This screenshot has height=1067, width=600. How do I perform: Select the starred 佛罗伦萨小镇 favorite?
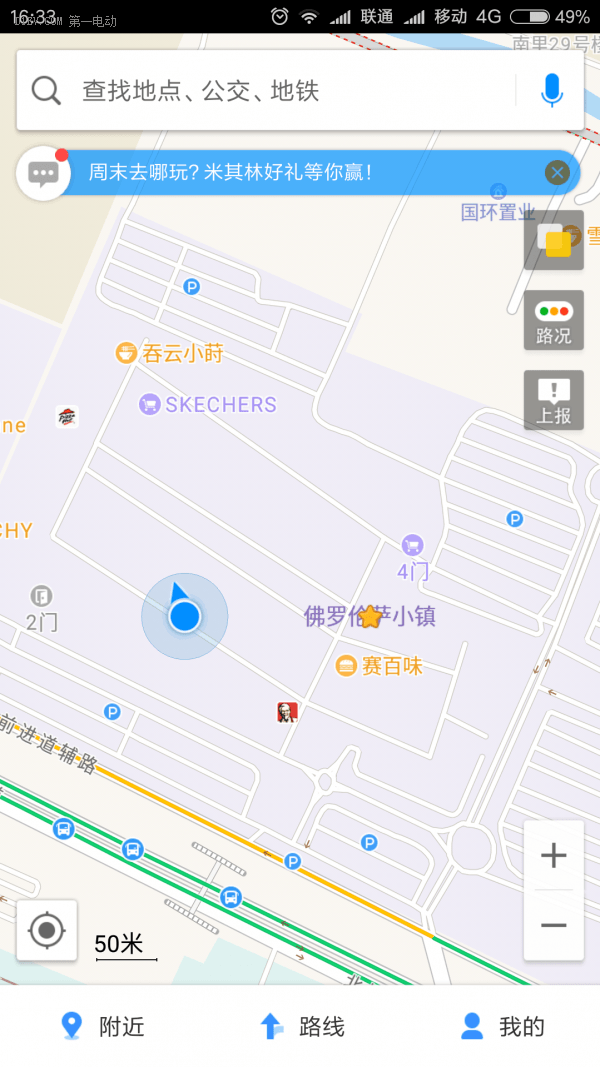click(369, 617)
